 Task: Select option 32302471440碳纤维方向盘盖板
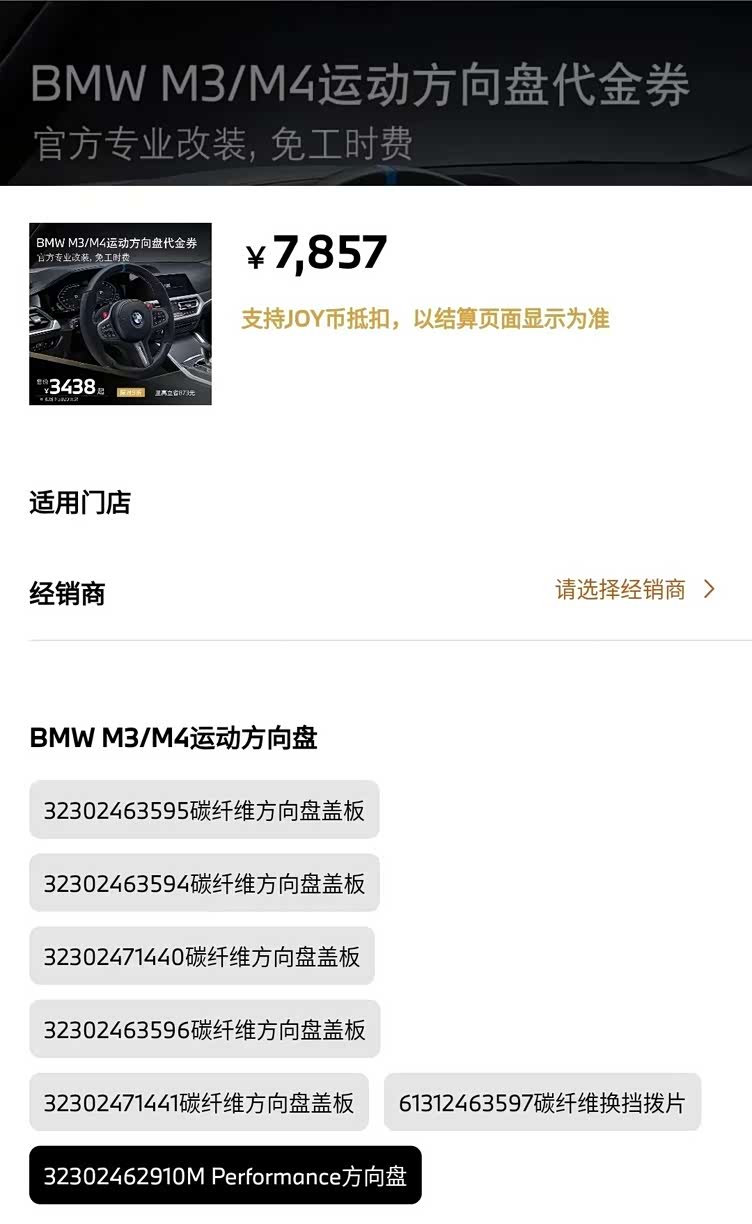[x=200, y=956]
